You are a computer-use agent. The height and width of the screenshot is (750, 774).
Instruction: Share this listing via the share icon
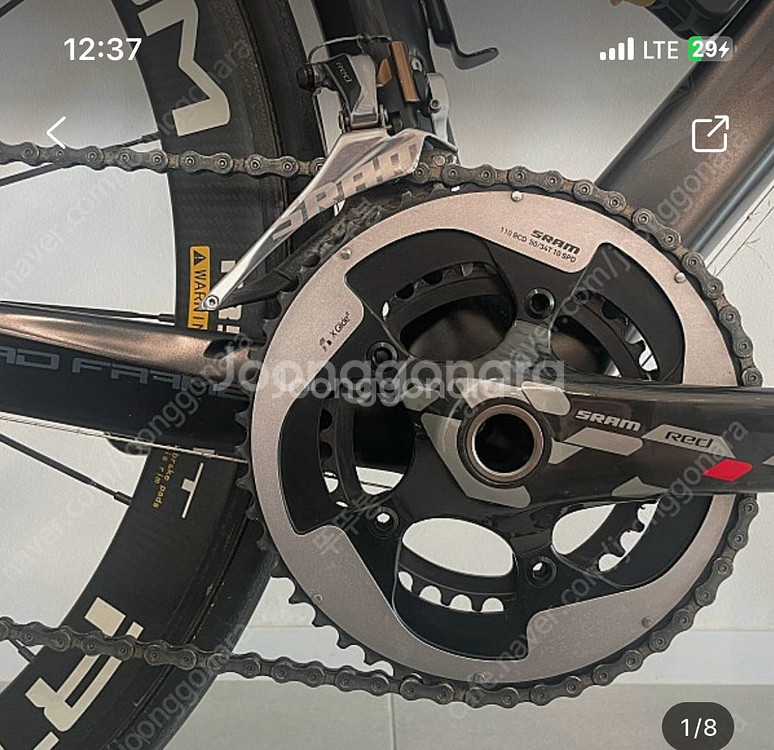pos(710,134)
